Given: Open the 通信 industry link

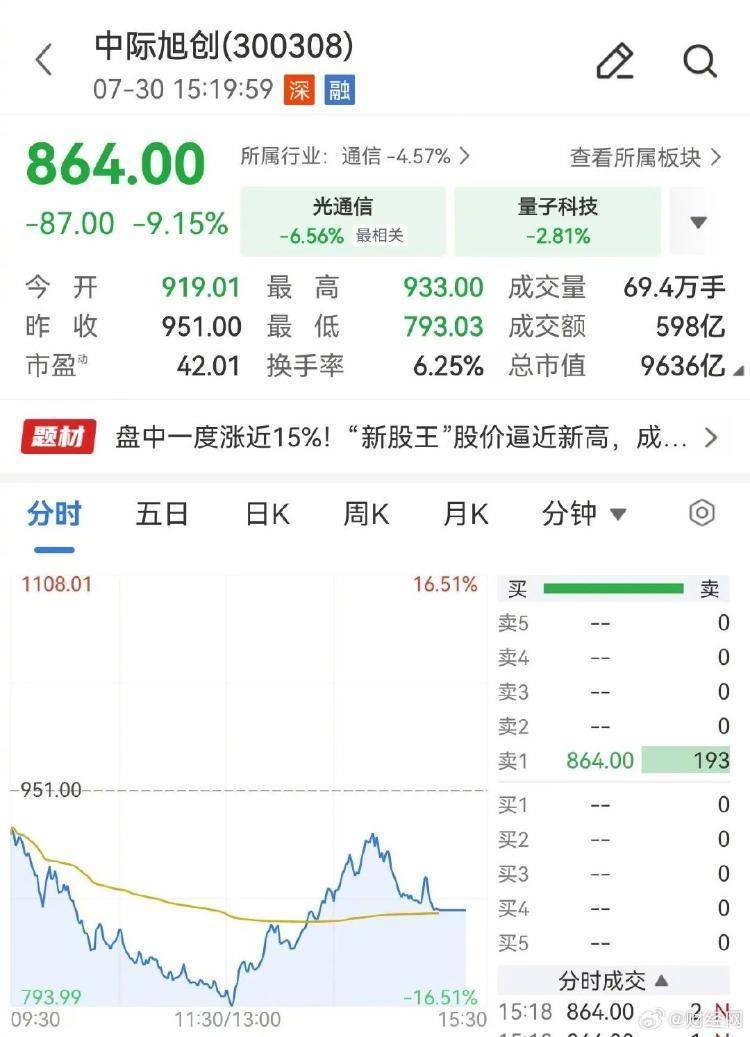Looking at the screenshot, I should point(355,157).
